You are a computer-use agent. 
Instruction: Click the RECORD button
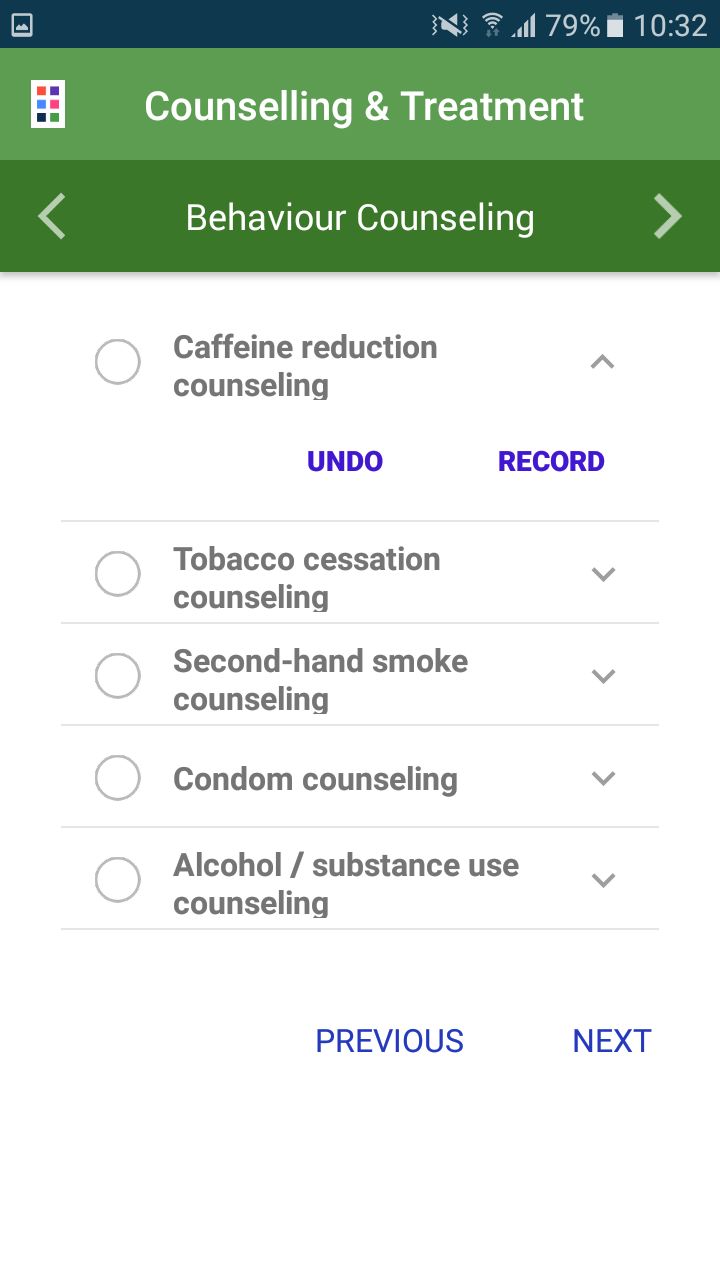[551, 461]
